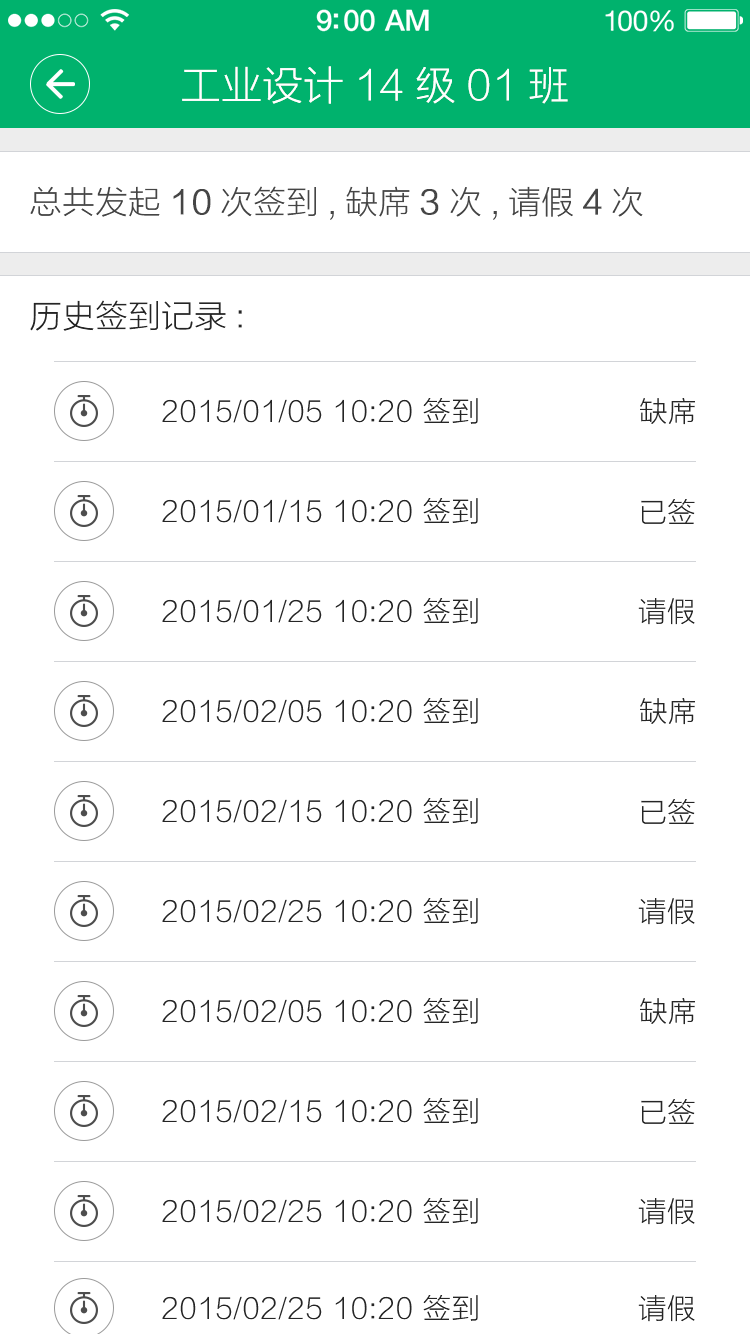
Task: Tap the stopwatch icon beside the first 2015/02/15 entry
Action: tap(83, 811)
